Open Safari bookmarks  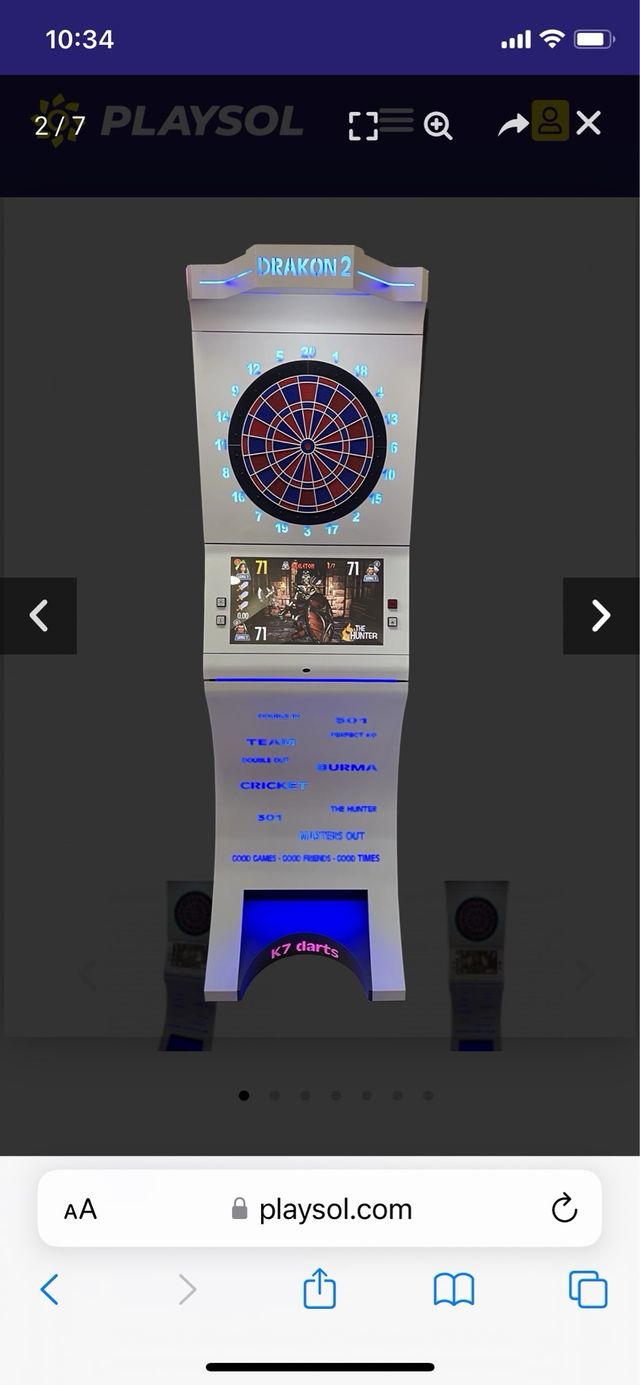(453, 1289)
